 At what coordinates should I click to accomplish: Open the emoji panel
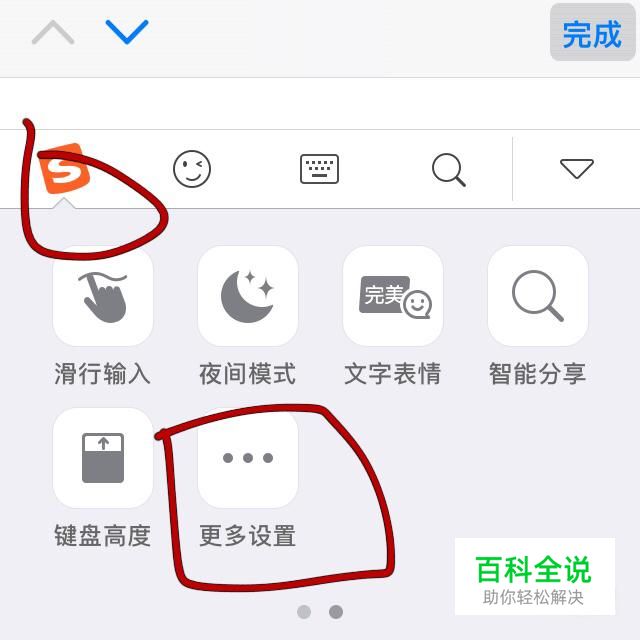(192, 169)
